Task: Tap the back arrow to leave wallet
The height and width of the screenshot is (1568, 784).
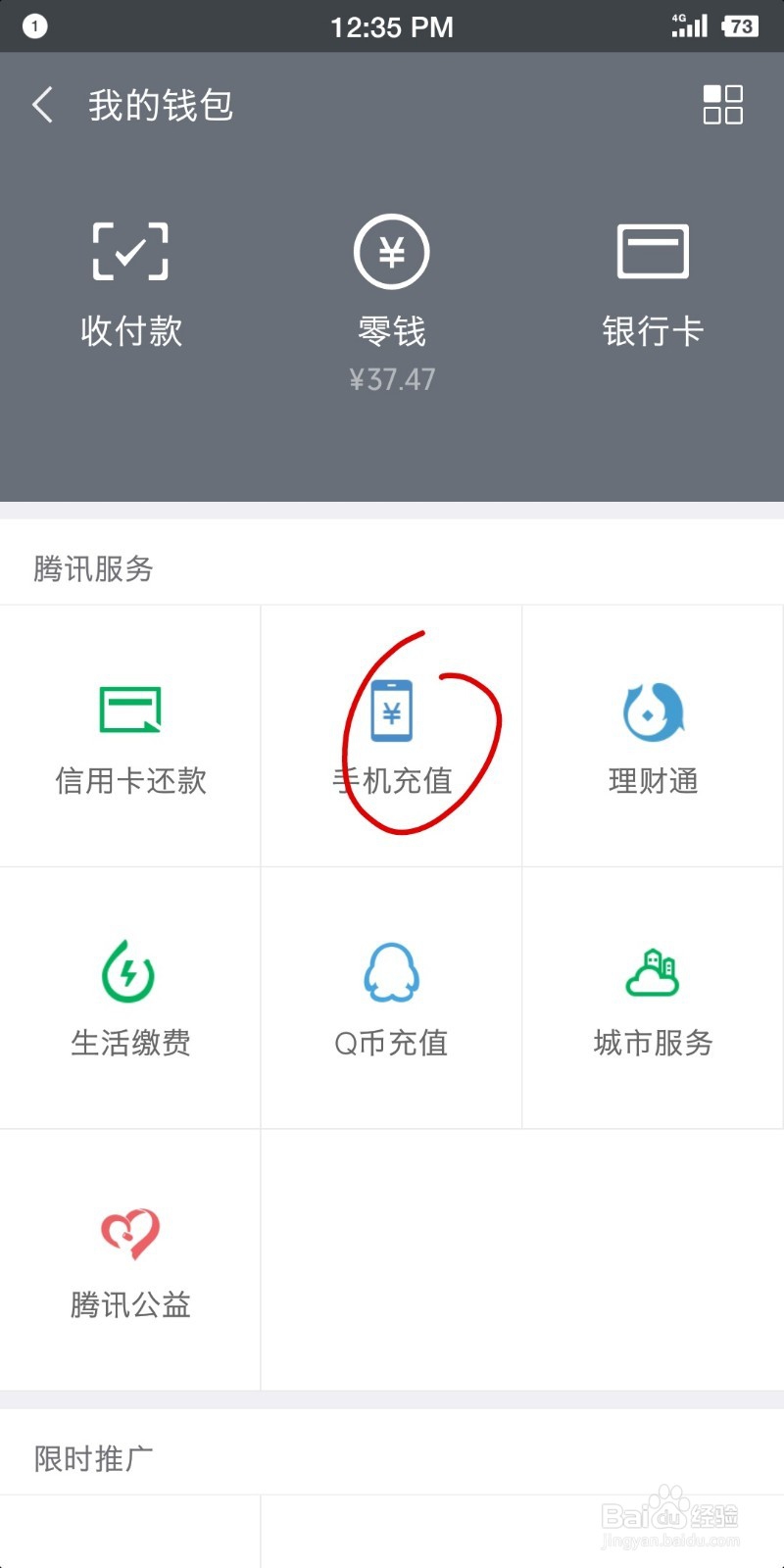Action: pos(43,105)
